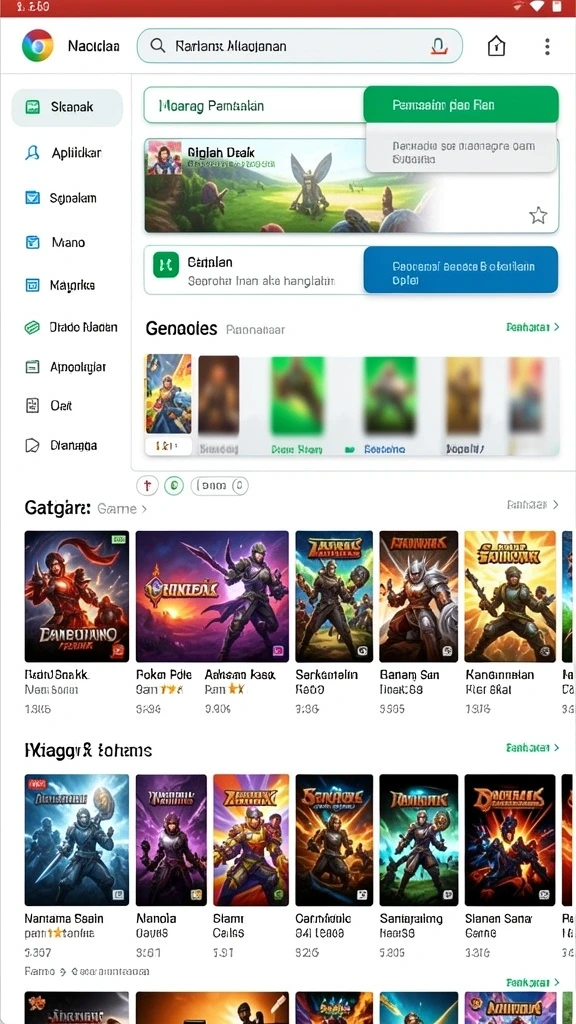
Task: Open See-all link for Kiaggr section
Action: [x=532, y=747]
